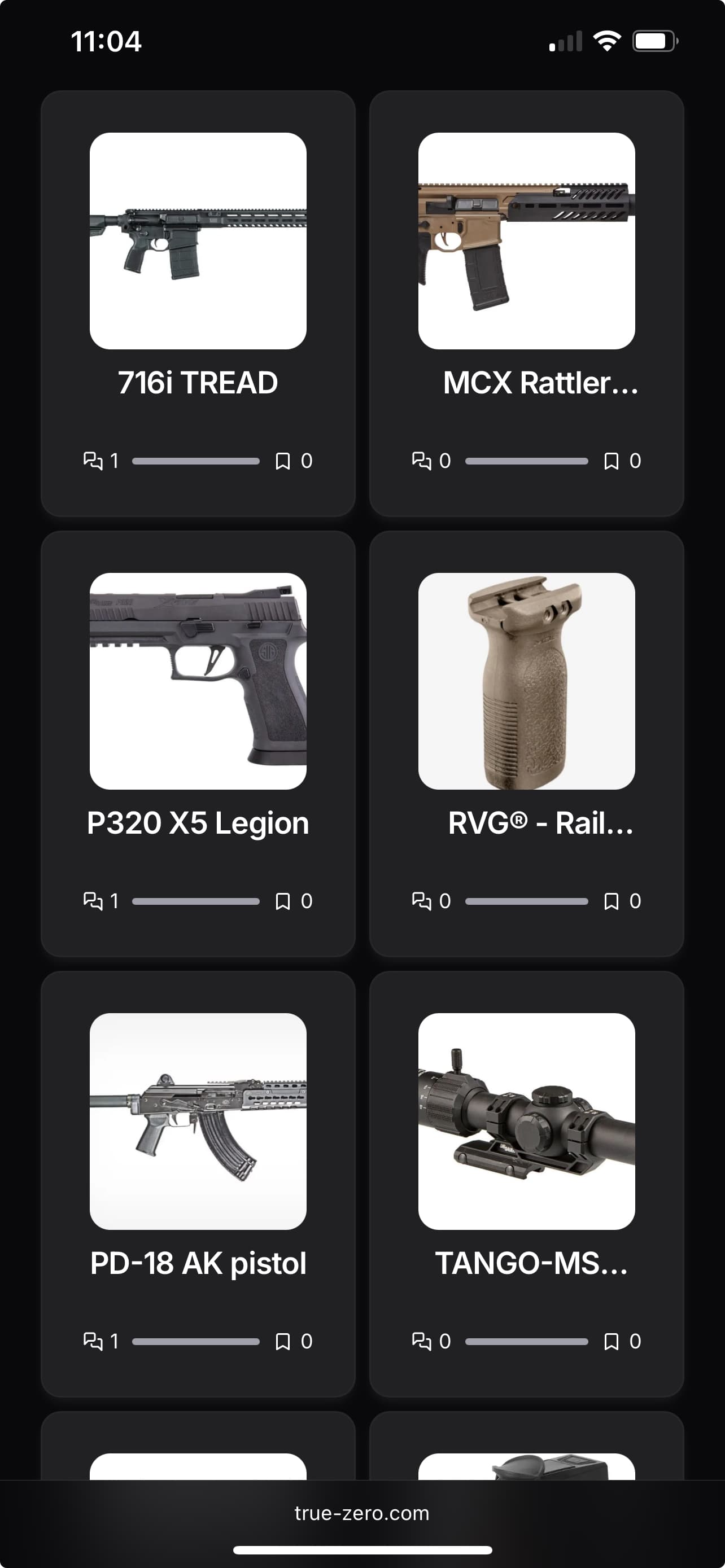Open the RVG Rail grip card
The width and height of the screenshot is (725, 1568).
[526, 681]
